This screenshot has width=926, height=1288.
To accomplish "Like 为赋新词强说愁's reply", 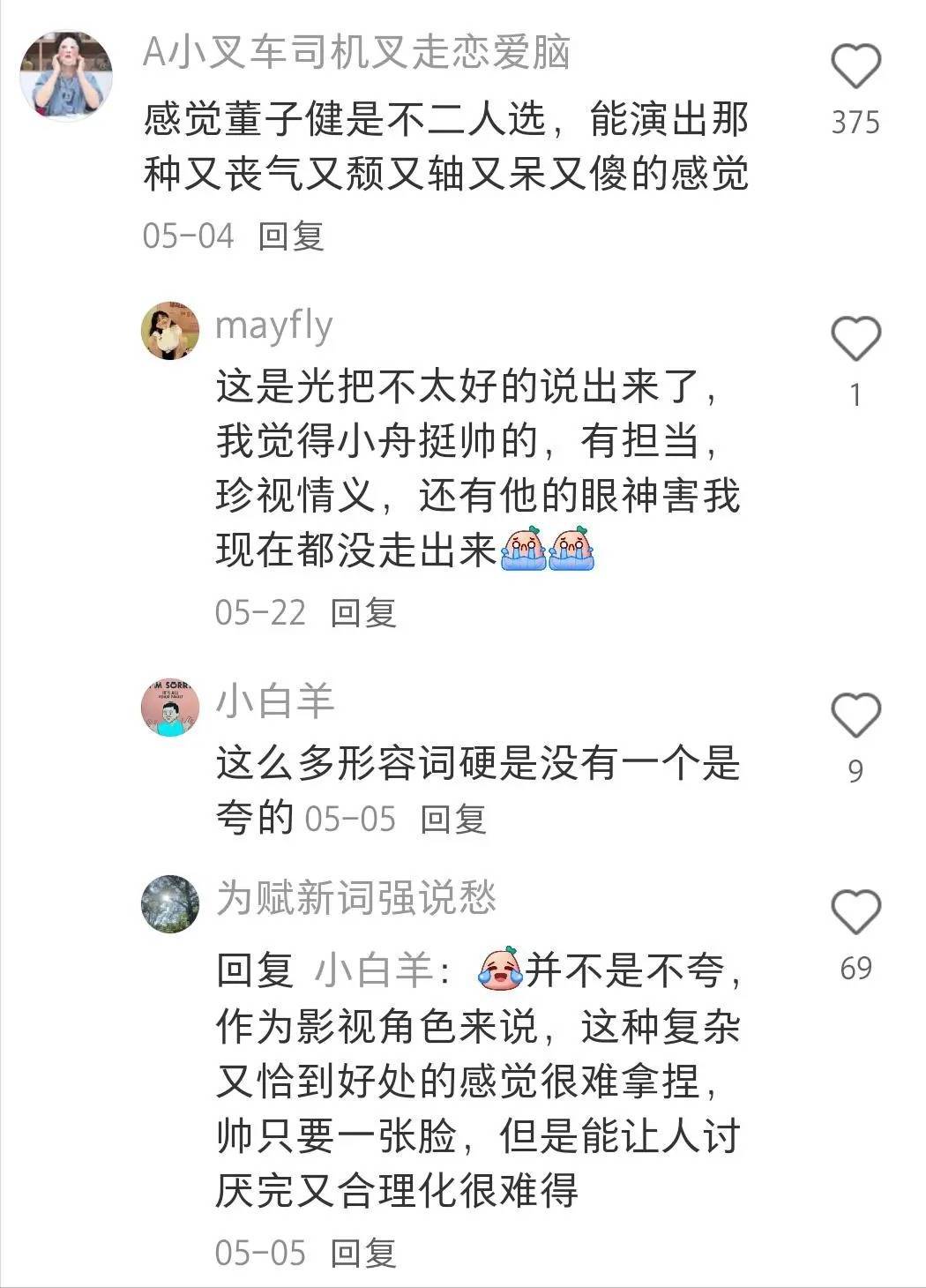I will click(x=856, y=912).
